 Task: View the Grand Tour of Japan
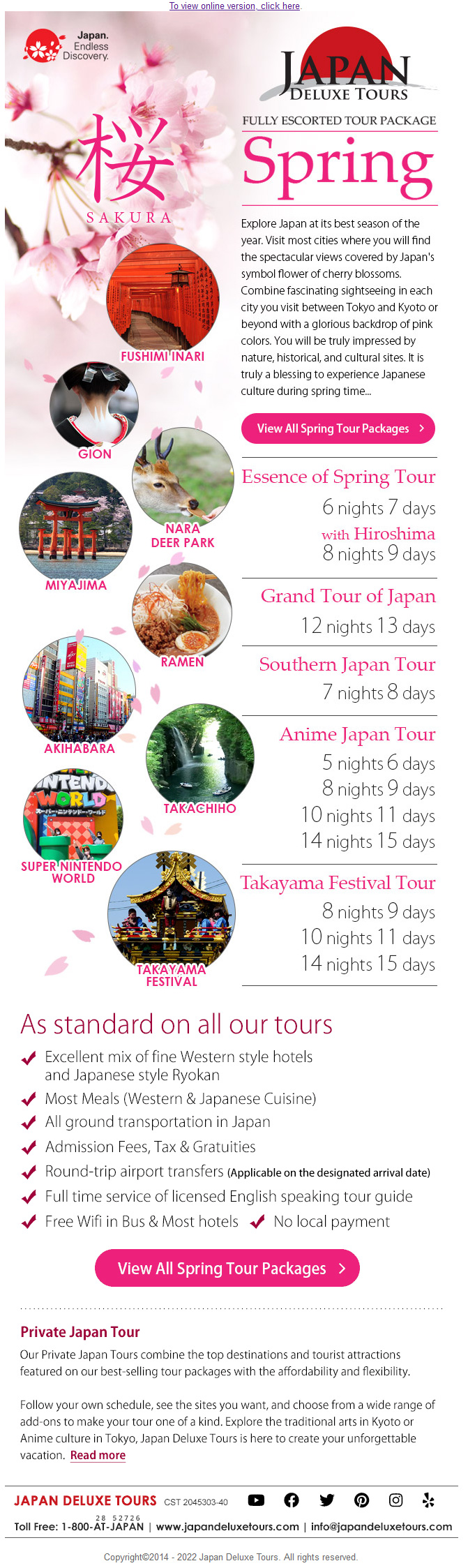pyautogui.click(x=347, y=596)
